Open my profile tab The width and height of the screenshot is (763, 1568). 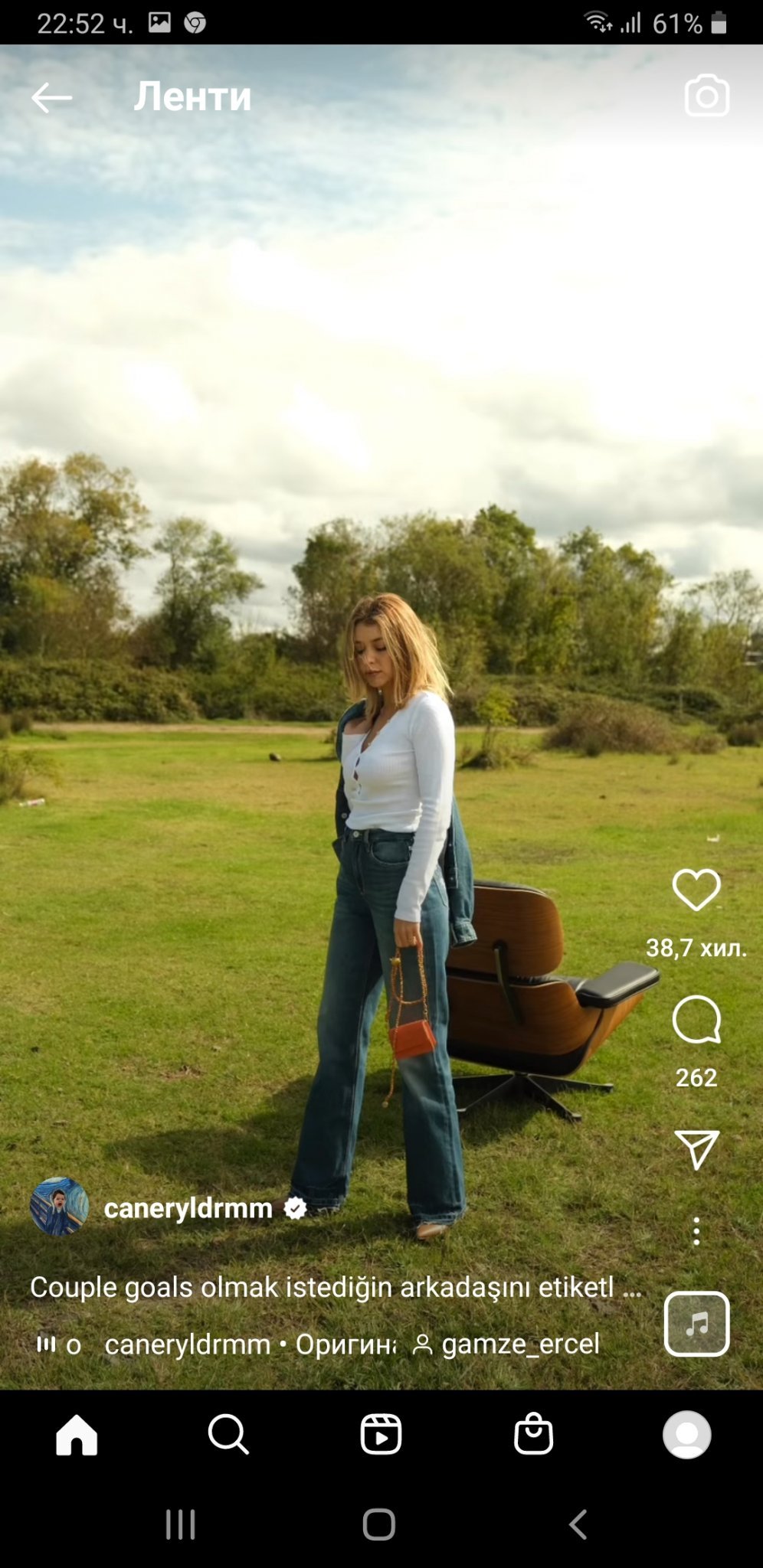[686, 1434]
